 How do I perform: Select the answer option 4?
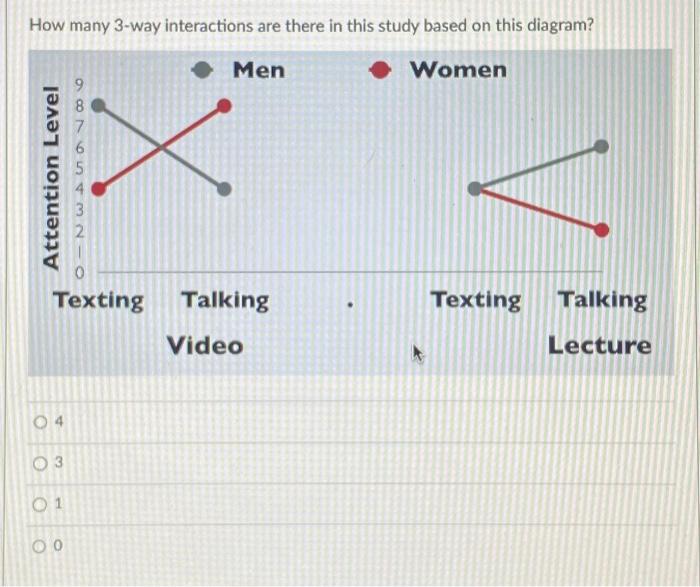pos(40,422)
